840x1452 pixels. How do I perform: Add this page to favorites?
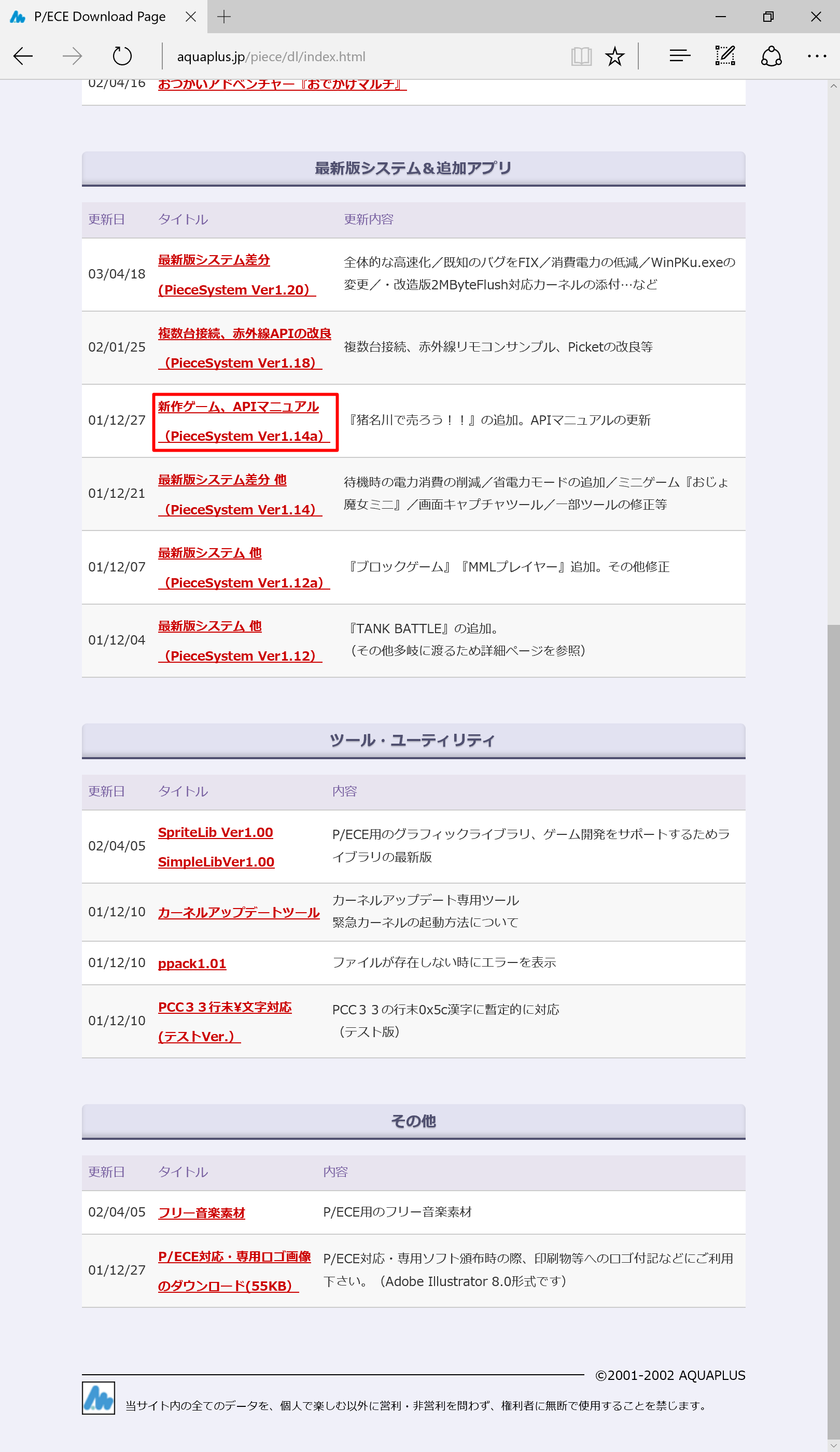click(x=615, y=56)
